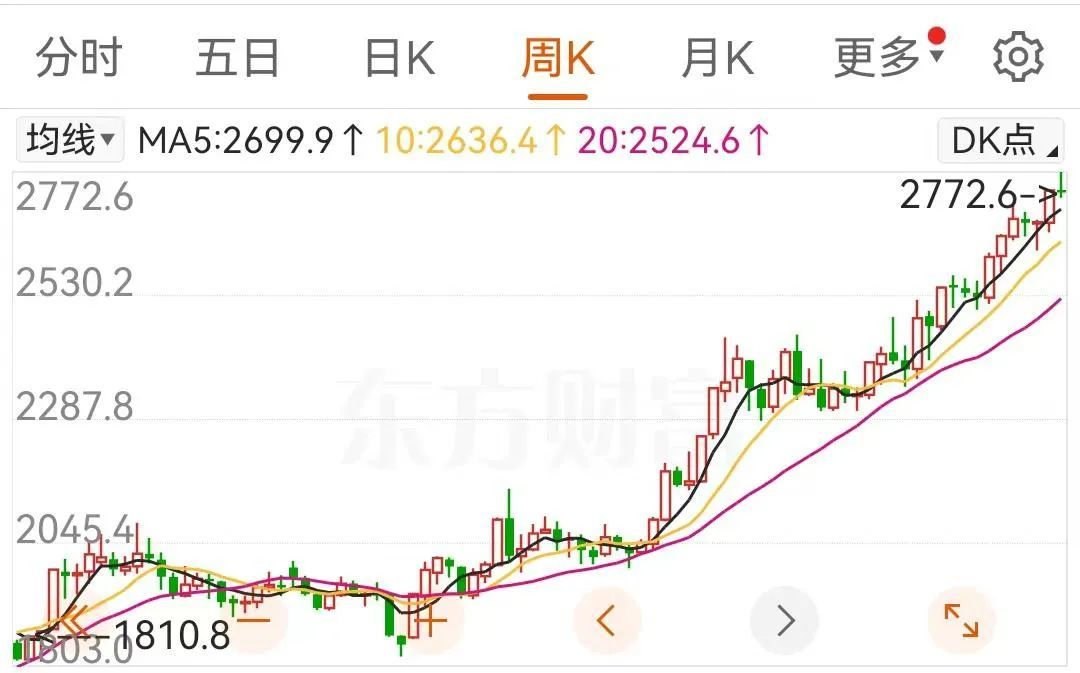Tap the DK点 button
This screenshot has height=673, width=1080.
[x=1000, y=141]
